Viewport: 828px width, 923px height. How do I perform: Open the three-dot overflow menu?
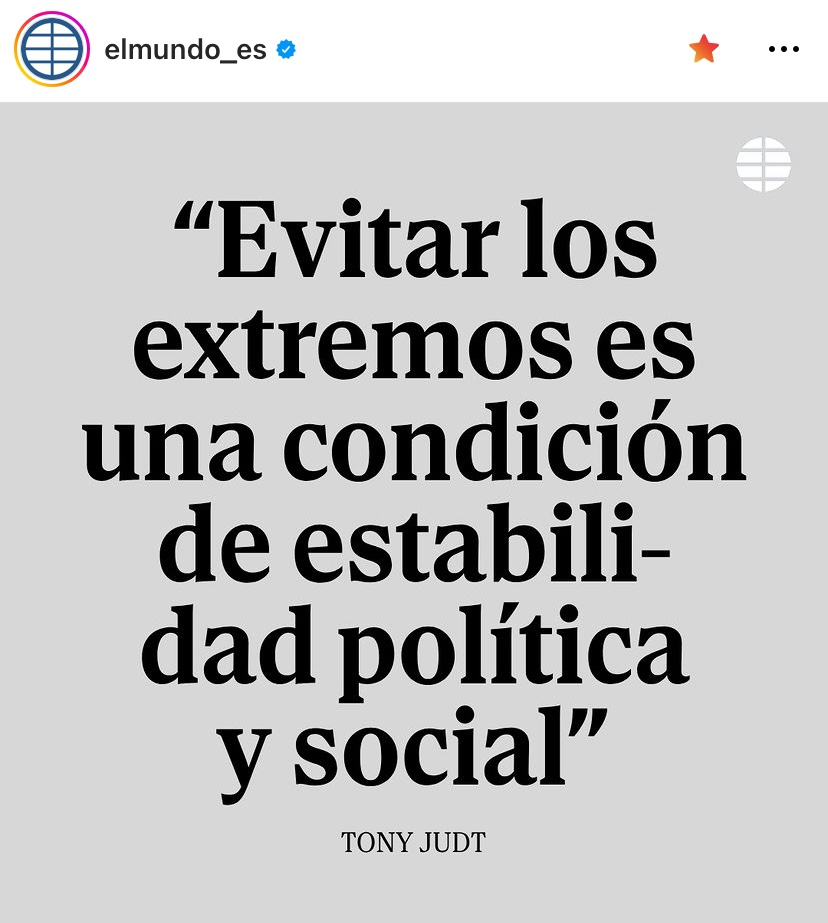tap(783, 49)
